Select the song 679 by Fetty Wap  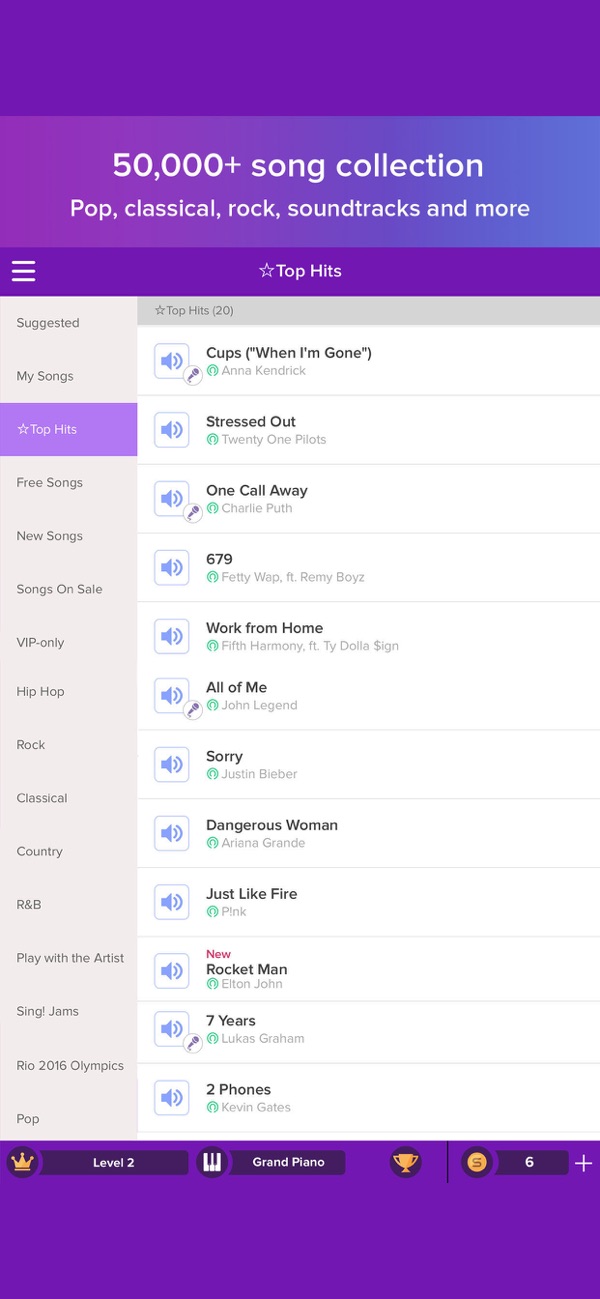coord(368,568)
